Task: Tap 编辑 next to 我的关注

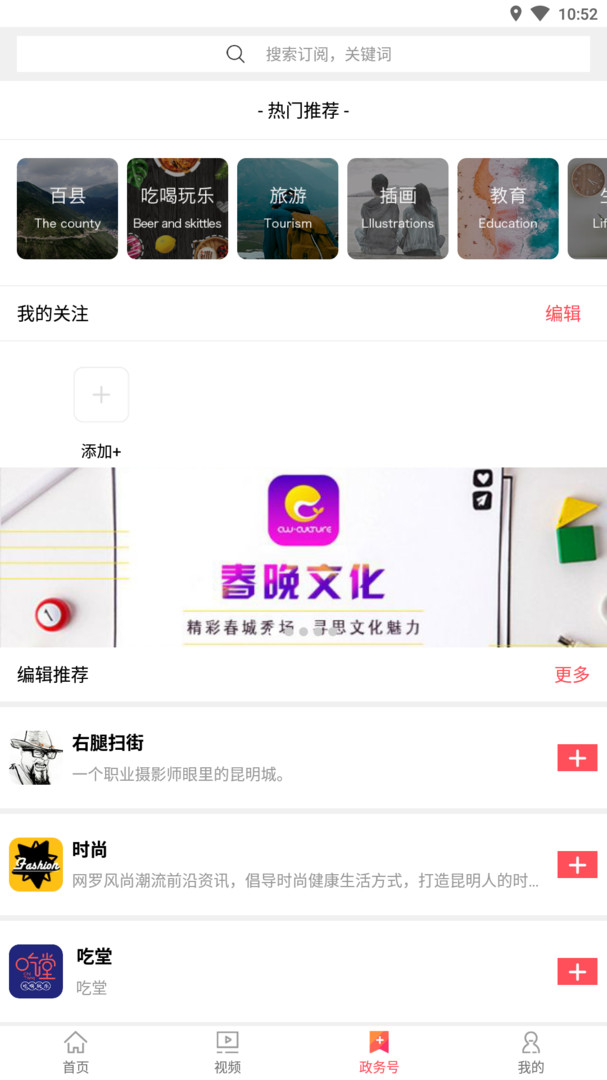Action: [563, 313]
